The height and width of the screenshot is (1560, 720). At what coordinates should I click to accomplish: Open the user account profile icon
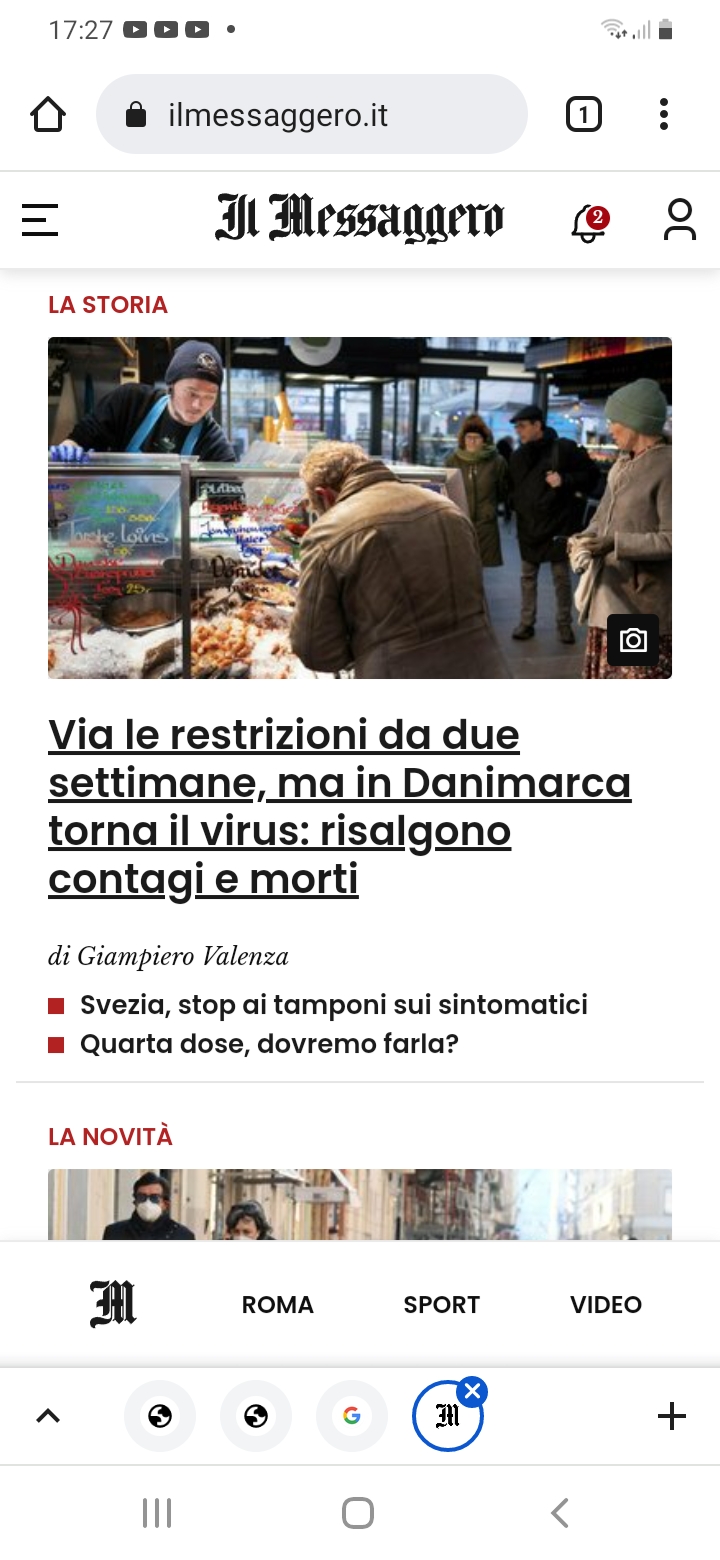pos(680,220)
